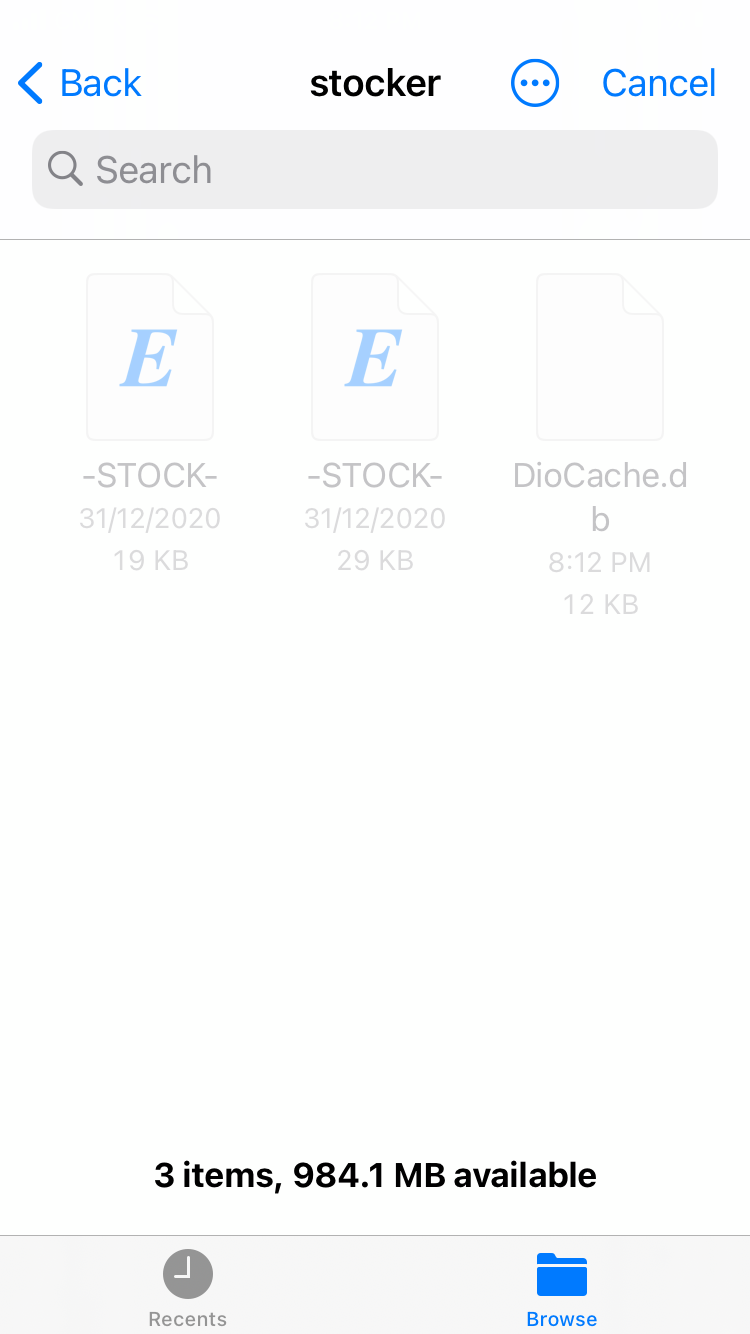Switch to the Browse tab
This screenshot has height=1334, width=750.
562,1287
